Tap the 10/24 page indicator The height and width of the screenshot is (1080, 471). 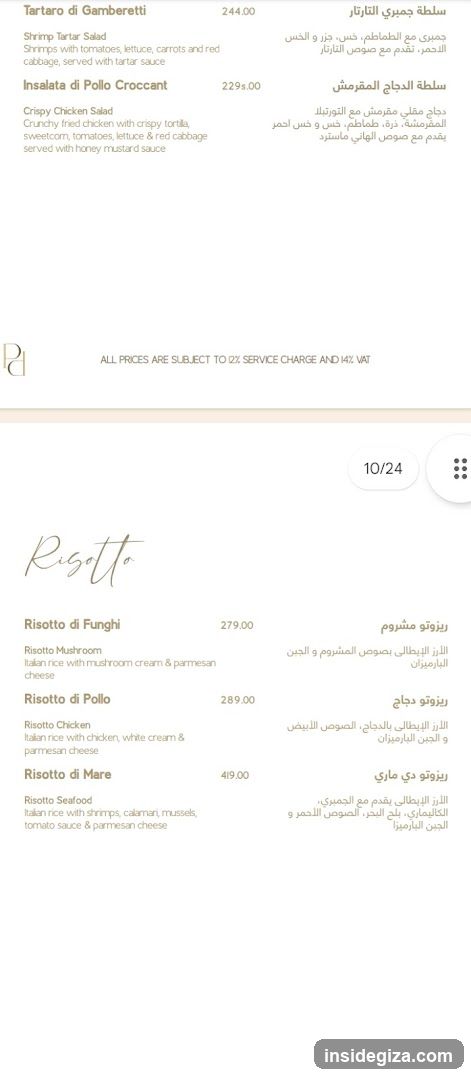[x=383, y=469]
